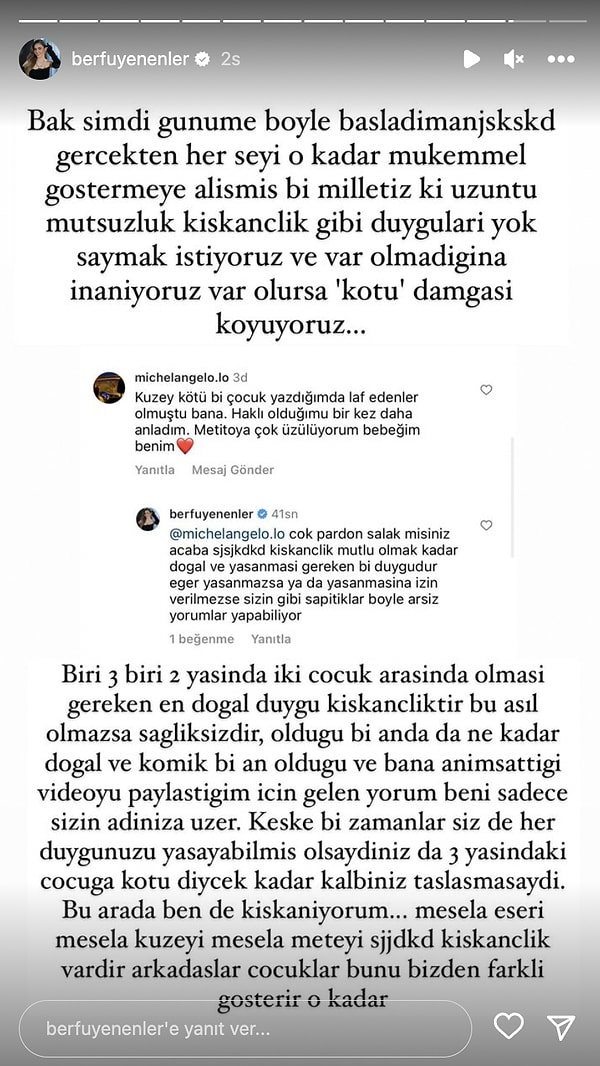
Task: Open the story overflow menu
Action: (561, 60)
